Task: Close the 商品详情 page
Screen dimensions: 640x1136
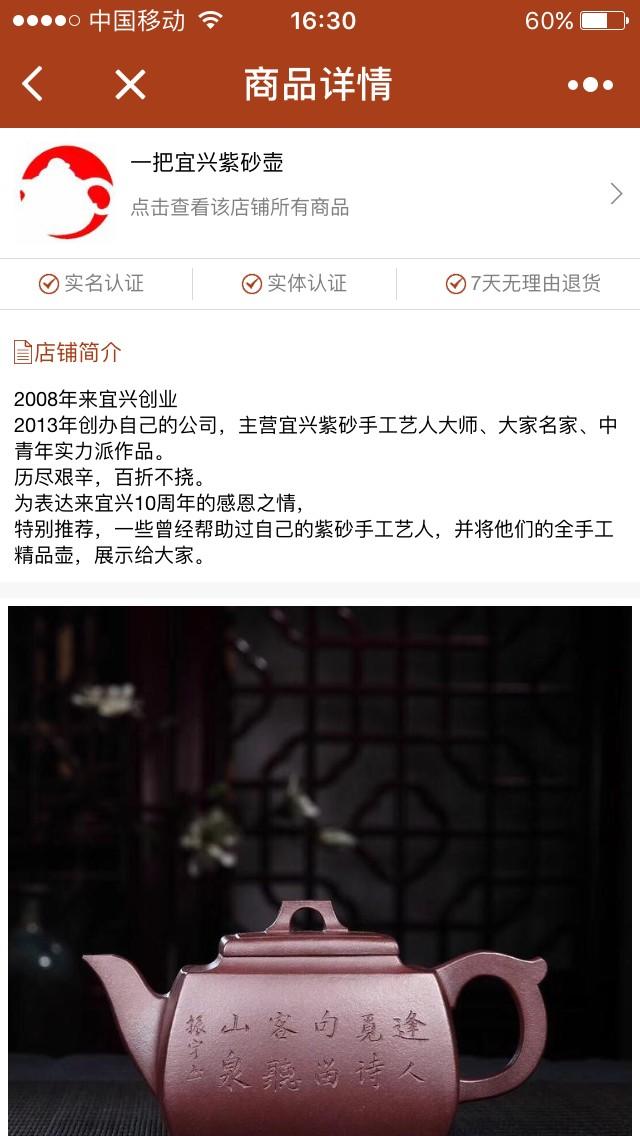Action: click(130, 85)
